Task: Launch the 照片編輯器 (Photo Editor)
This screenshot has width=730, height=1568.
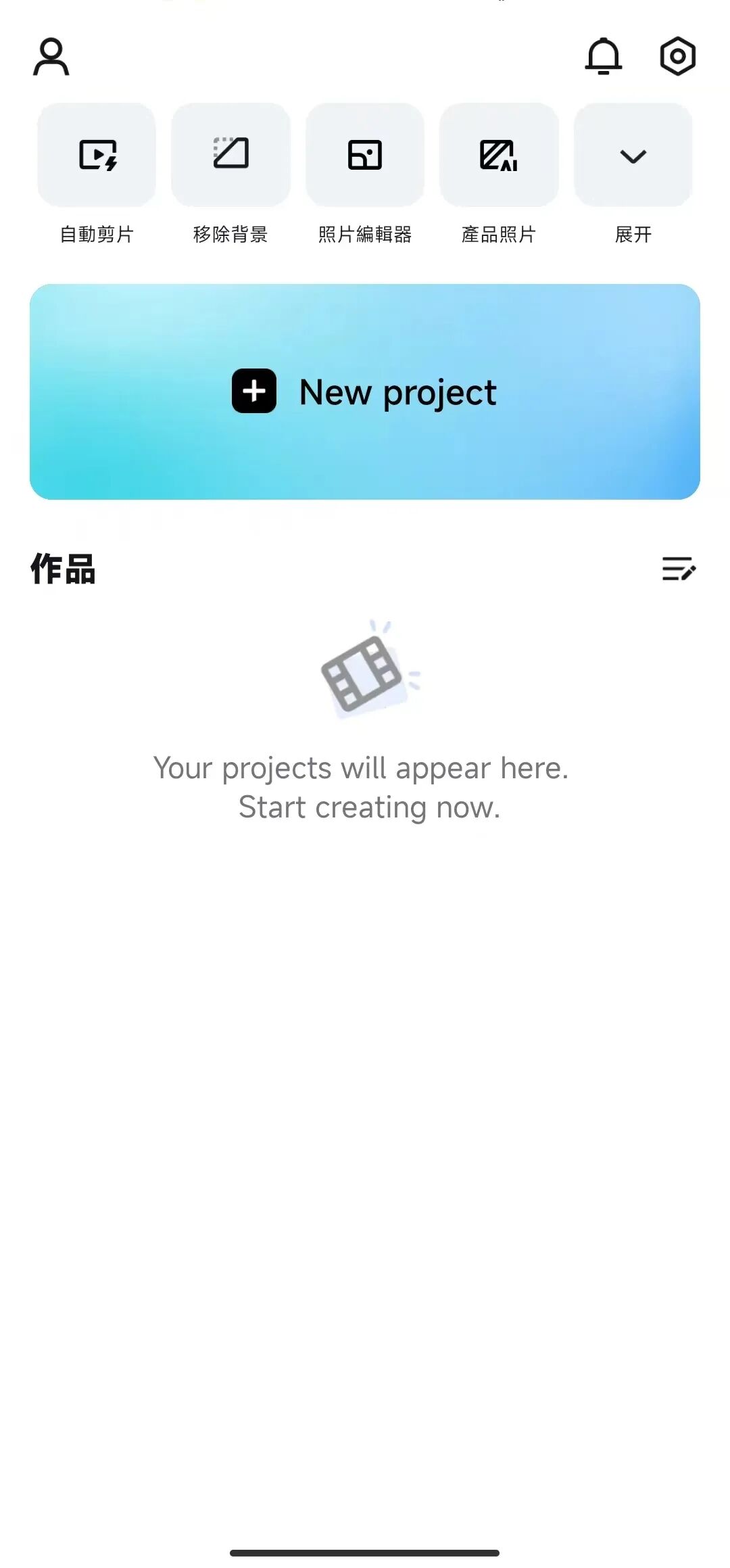Action: click(x=365, y=156)
